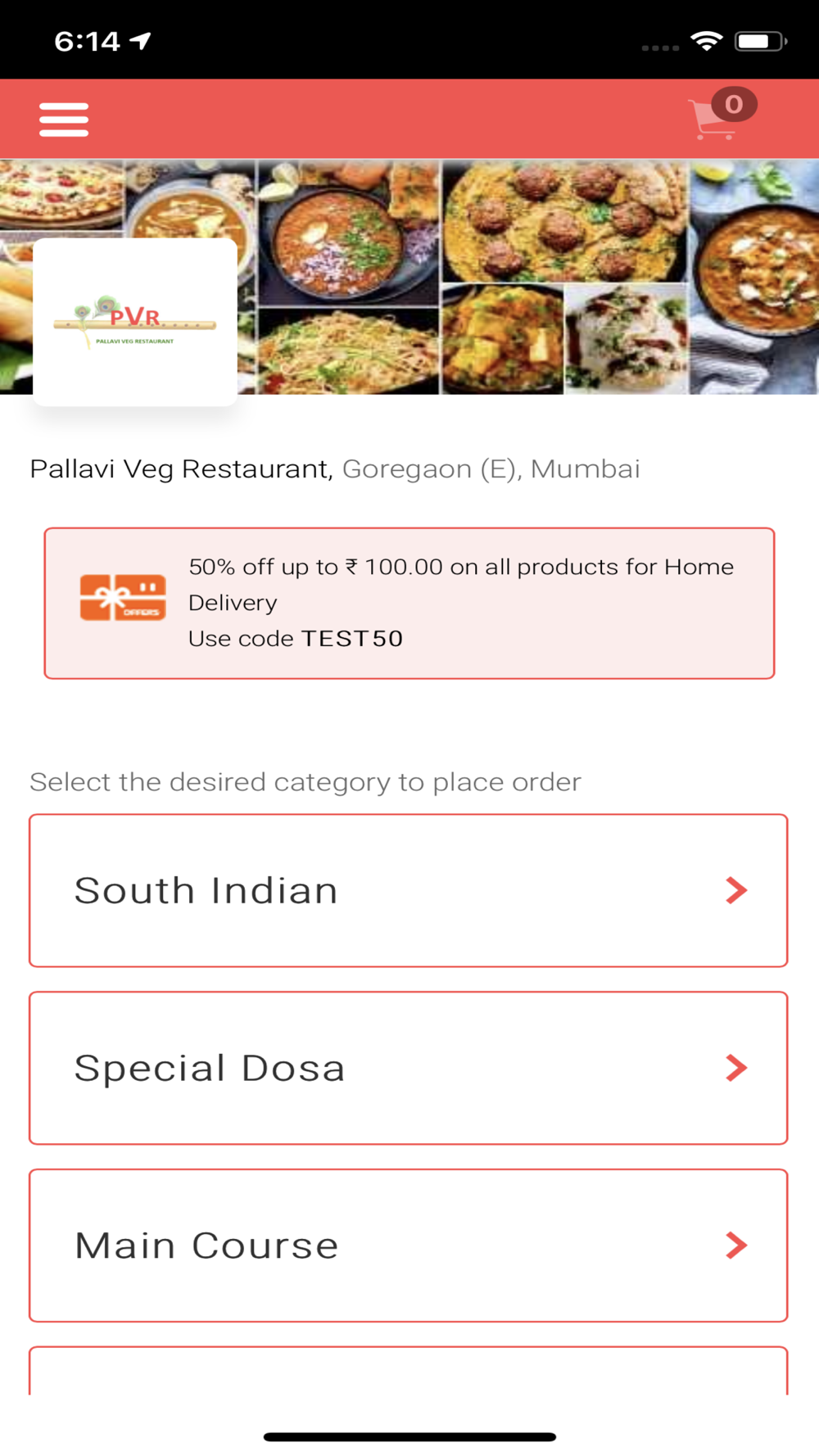Select the Special Dosa category
This screenshot has height=1456, width=819.
point(409,1068)
